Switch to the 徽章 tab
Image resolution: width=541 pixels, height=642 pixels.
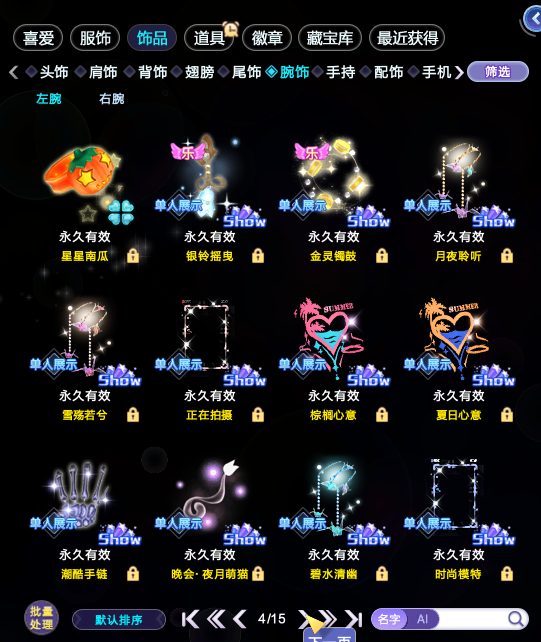tap(267, 38)
